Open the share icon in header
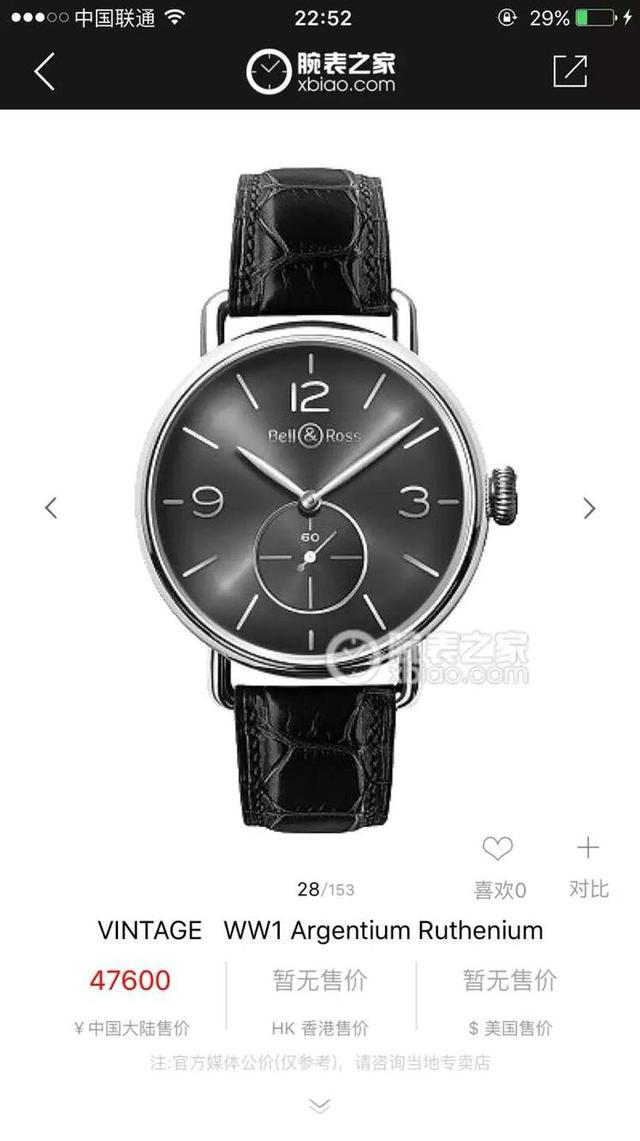The image size is (640, 1141). click(x=570, y=71)
